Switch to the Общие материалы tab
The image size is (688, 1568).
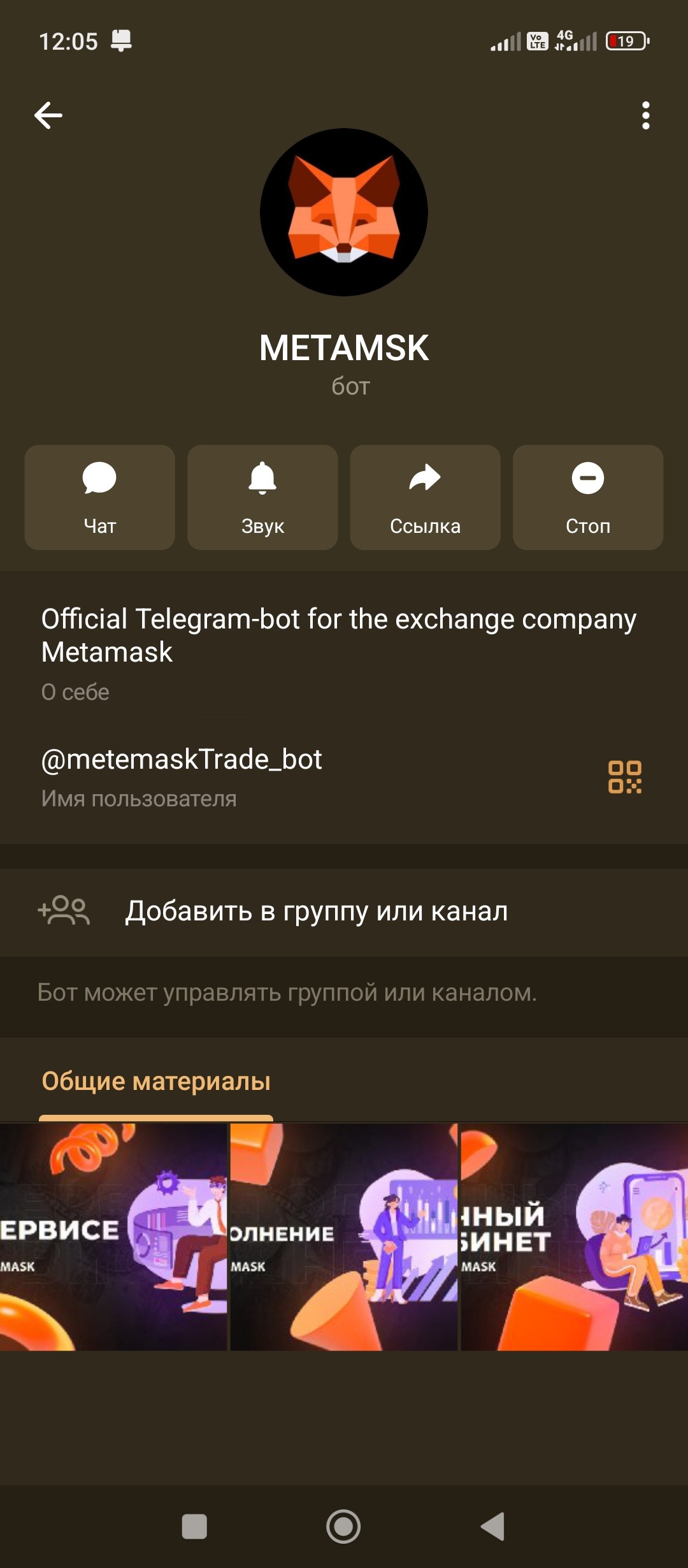coord(156,1082)
